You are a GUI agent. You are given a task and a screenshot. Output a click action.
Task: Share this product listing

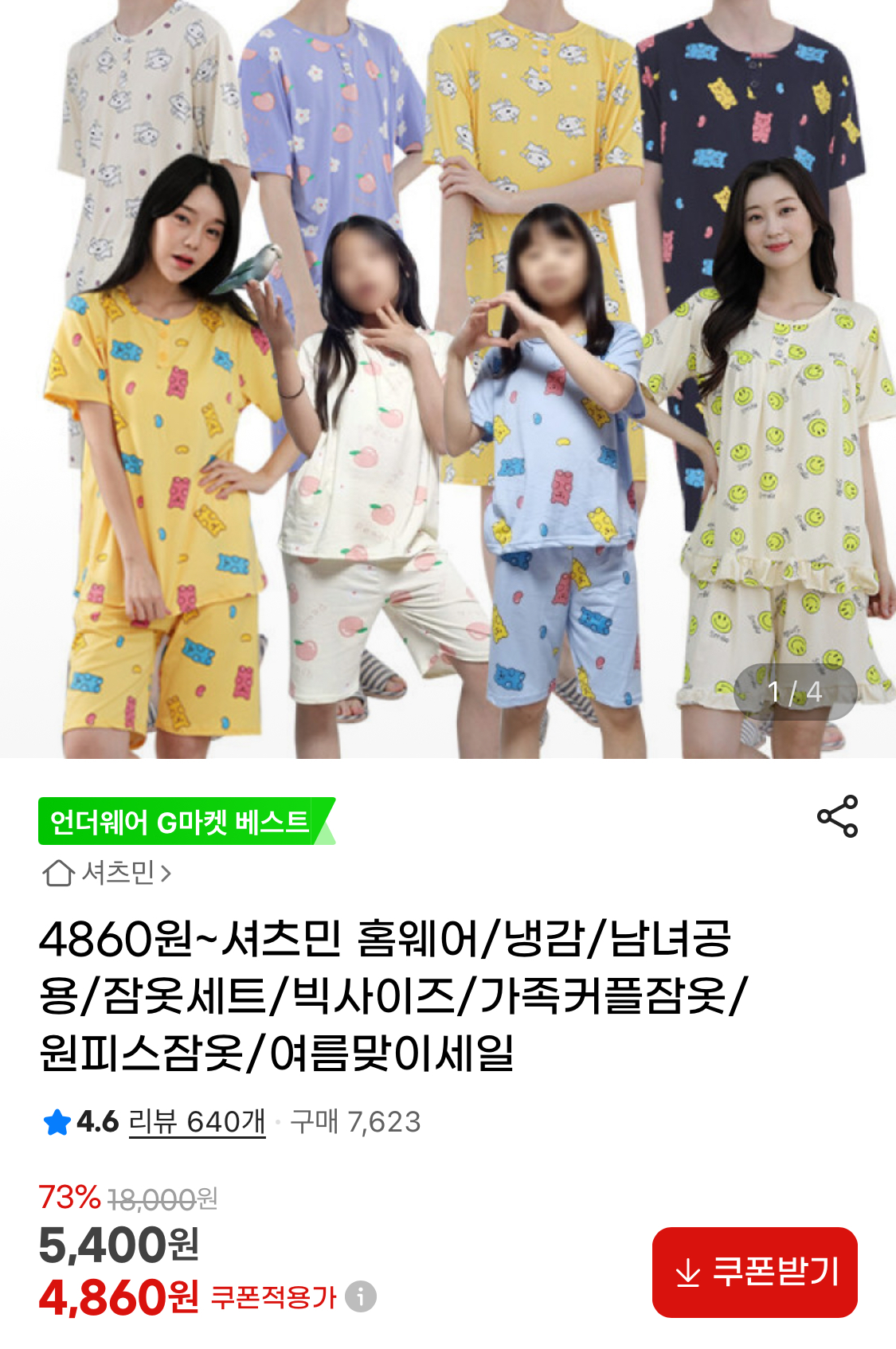[837, 816]
